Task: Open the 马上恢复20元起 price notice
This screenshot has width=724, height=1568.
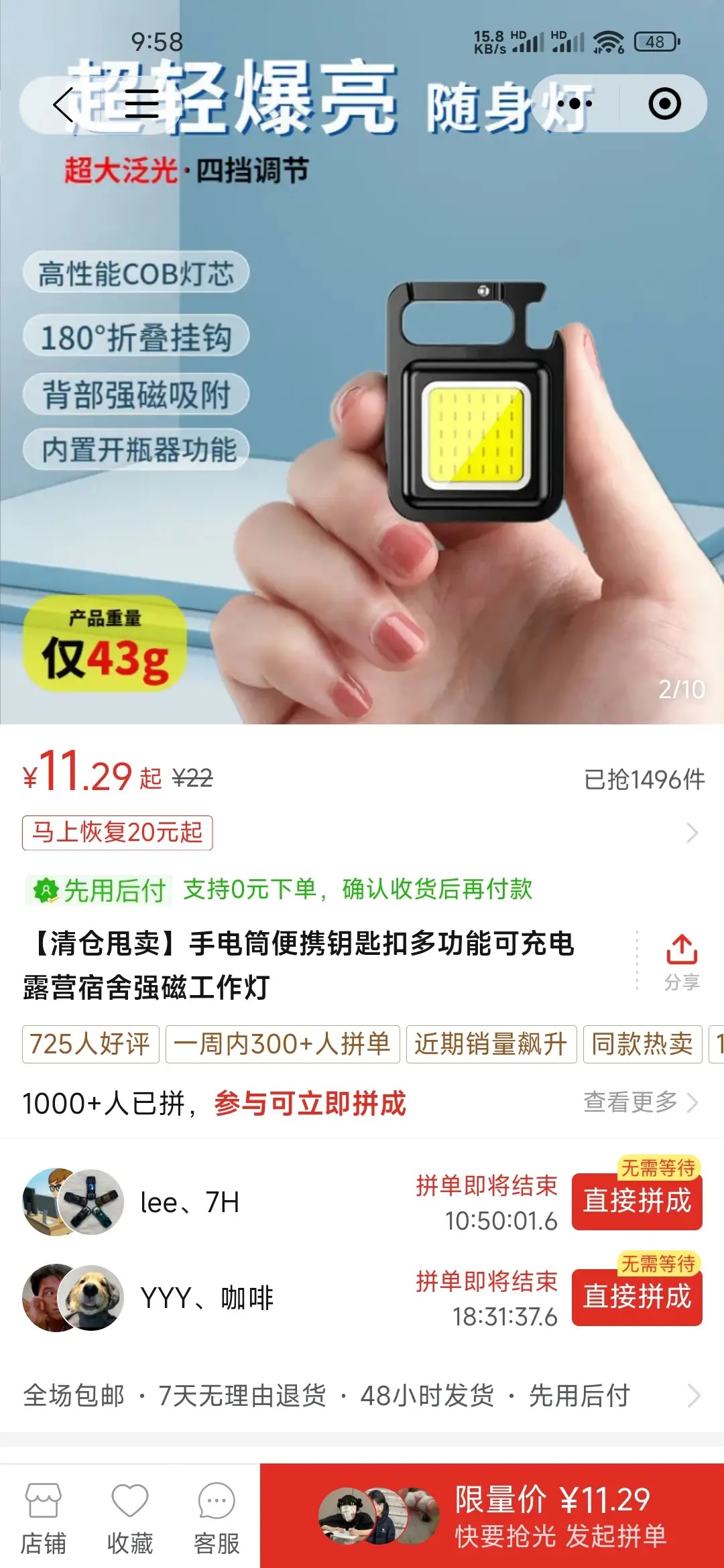Action: coord(118,832)
